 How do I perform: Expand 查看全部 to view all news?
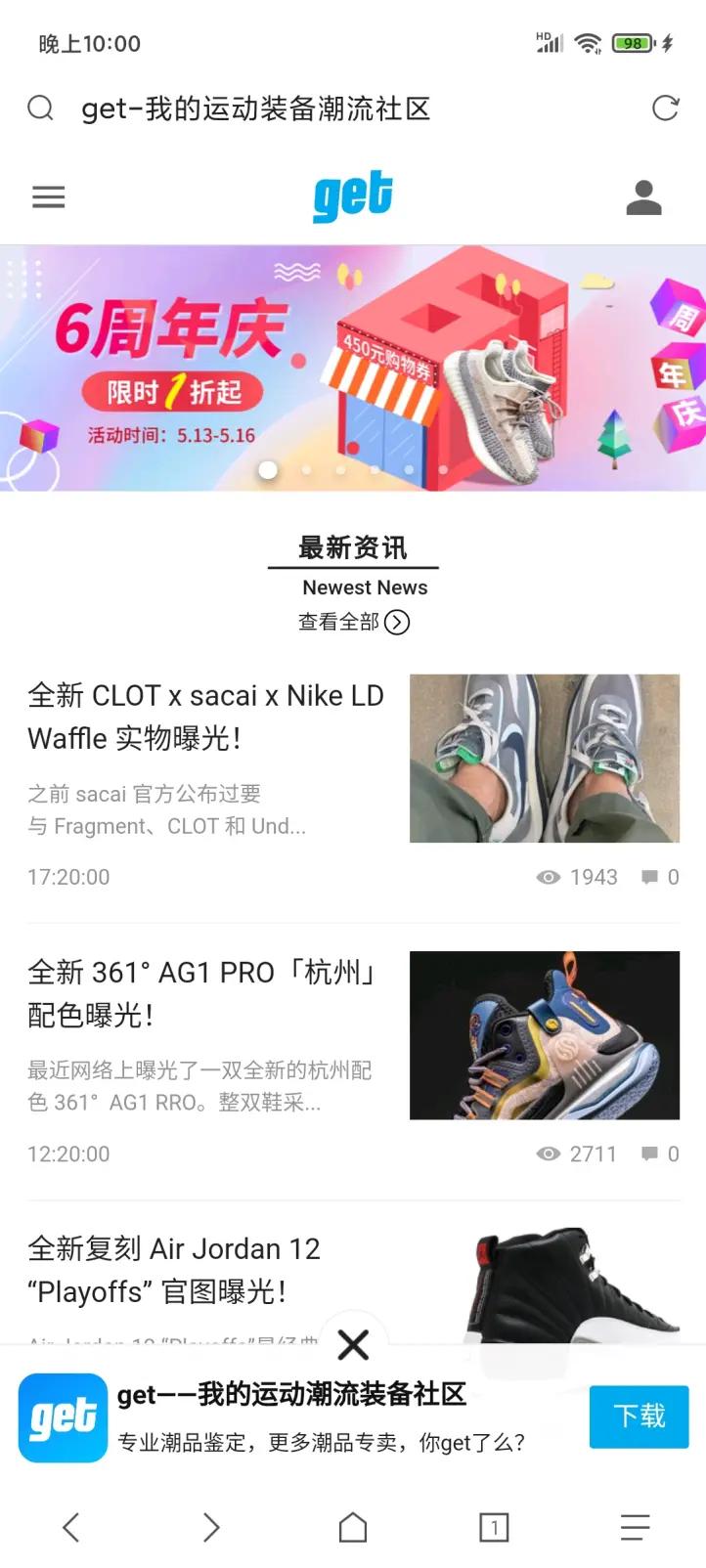[x=353, y=623]
